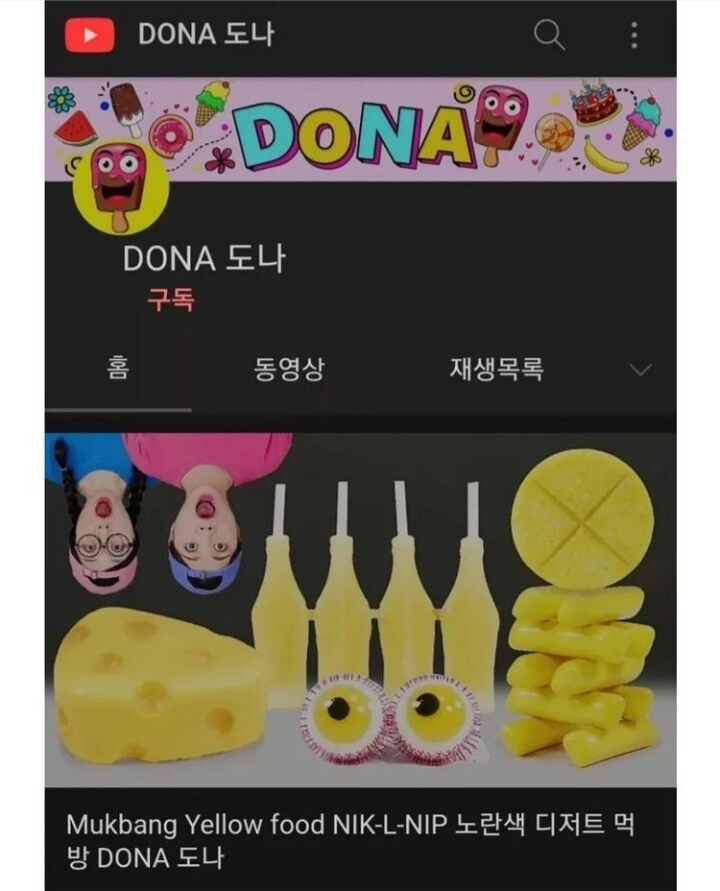The width and height of the screenshot is (720, 891).
Task: Open the 재생목록 tab
Action: point(496,369)
